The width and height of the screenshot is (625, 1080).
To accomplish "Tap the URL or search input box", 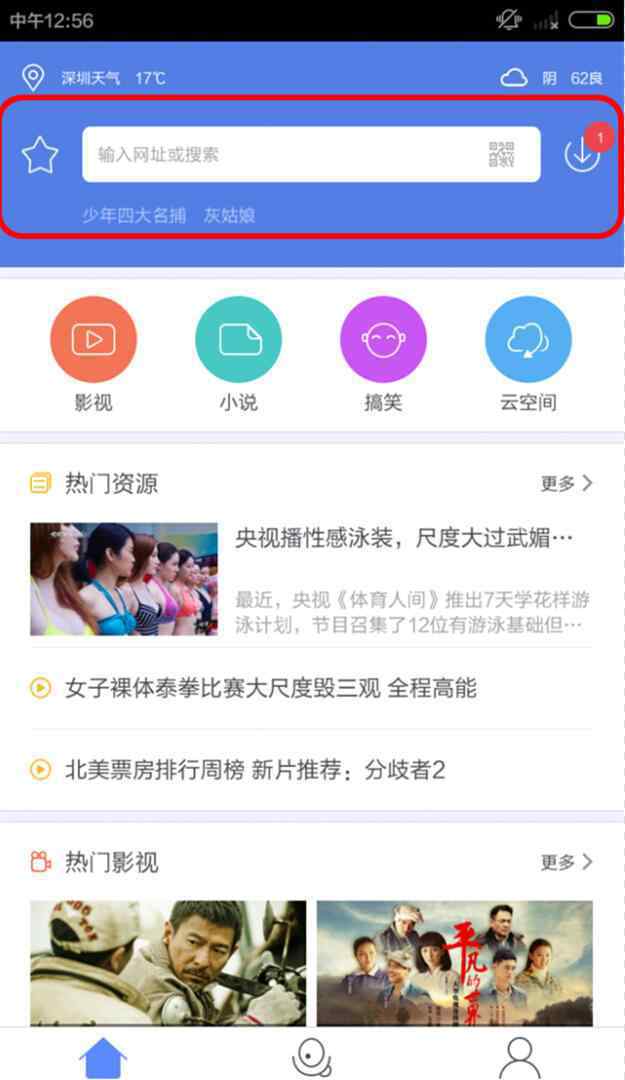I will coord(311,154).
